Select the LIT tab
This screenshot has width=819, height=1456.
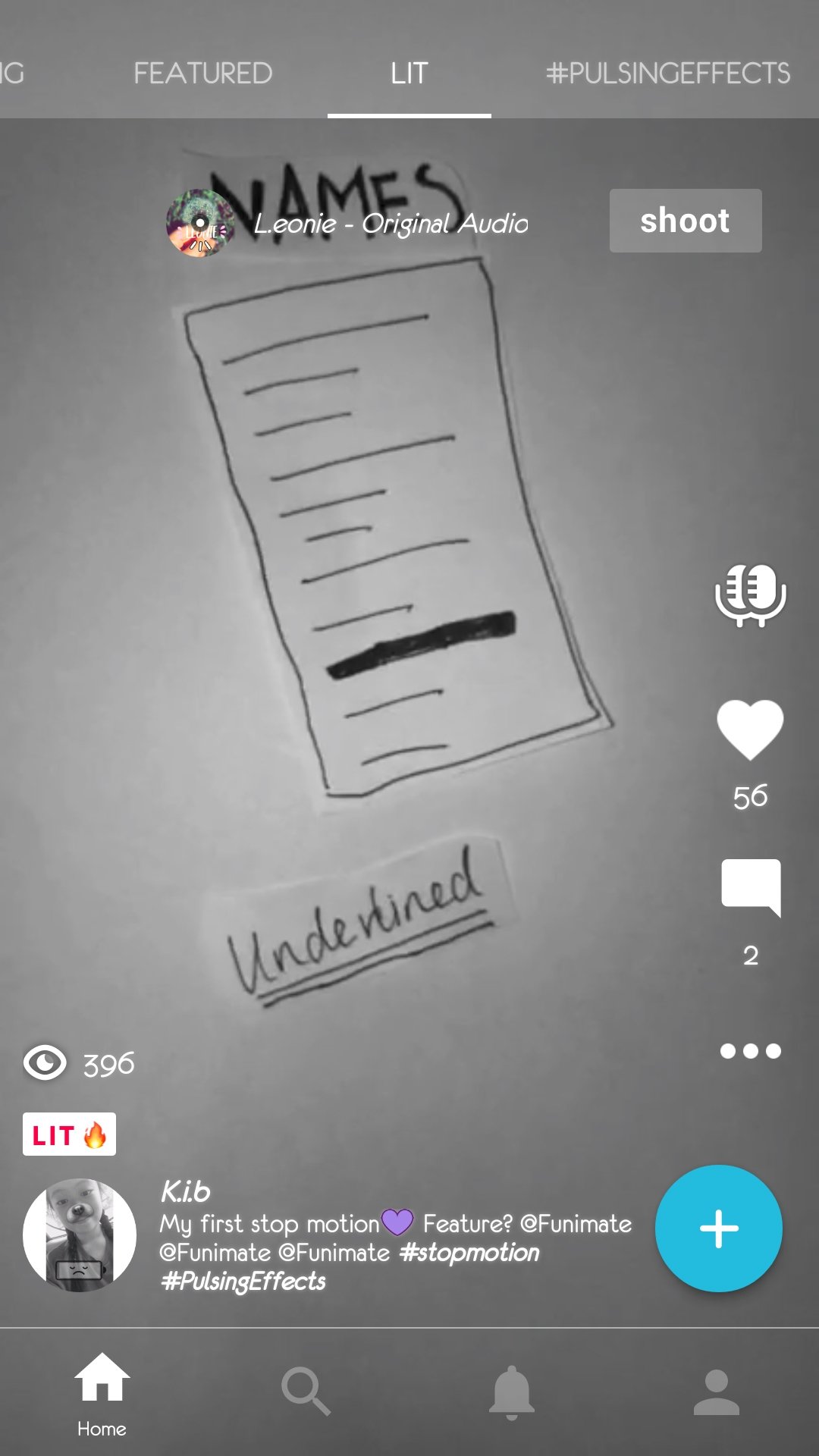409,74
